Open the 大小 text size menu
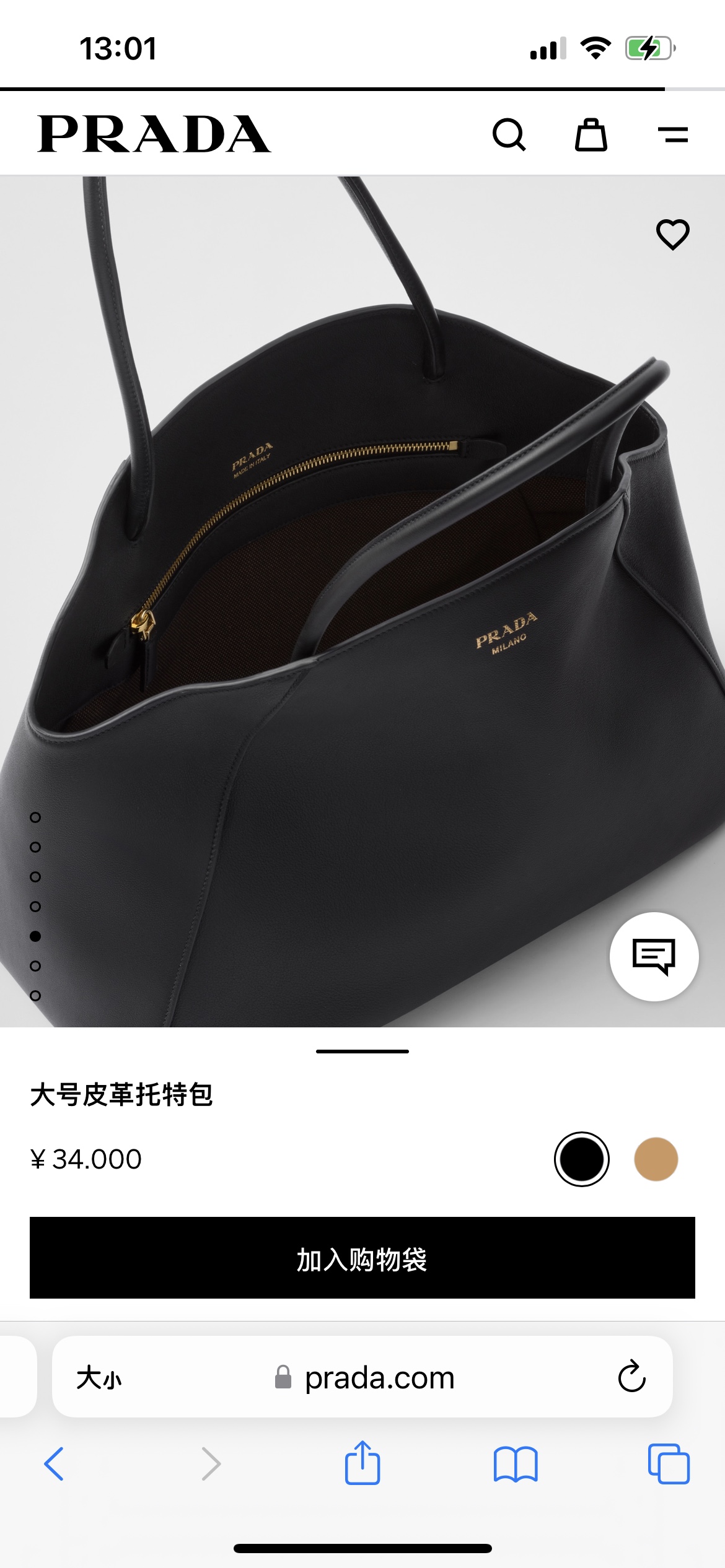Viewport: 725px width, 1568px height. pyautogui.click(x=99, y=1378)
